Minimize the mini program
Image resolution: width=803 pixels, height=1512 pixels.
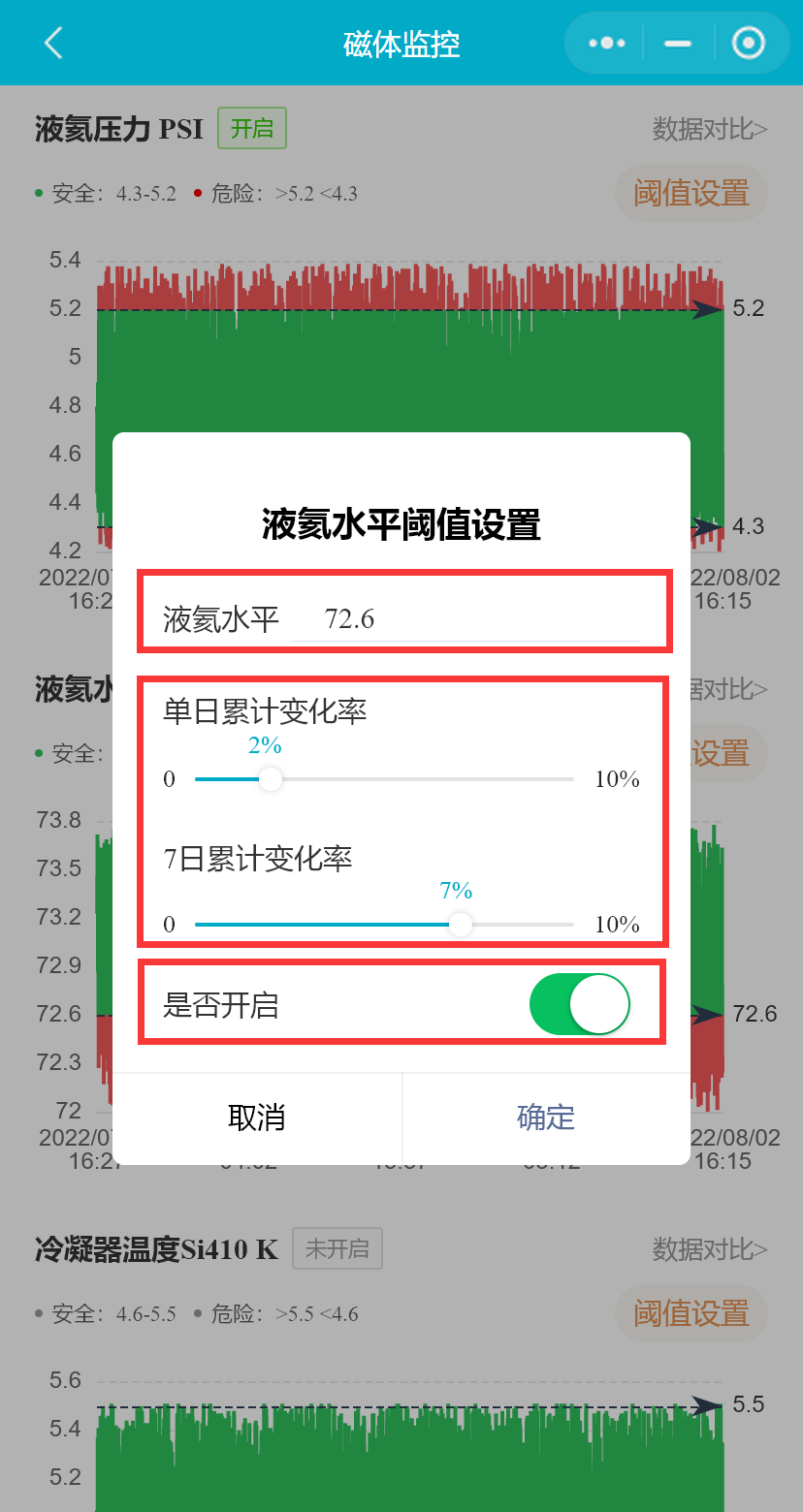(x=677, y=43)
